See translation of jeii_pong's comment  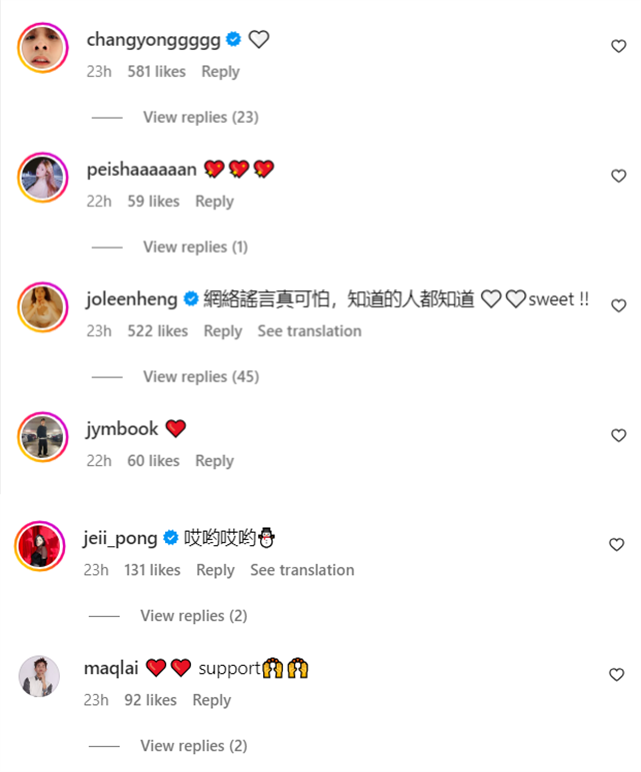pyautogui.click(x=302, y=570)
